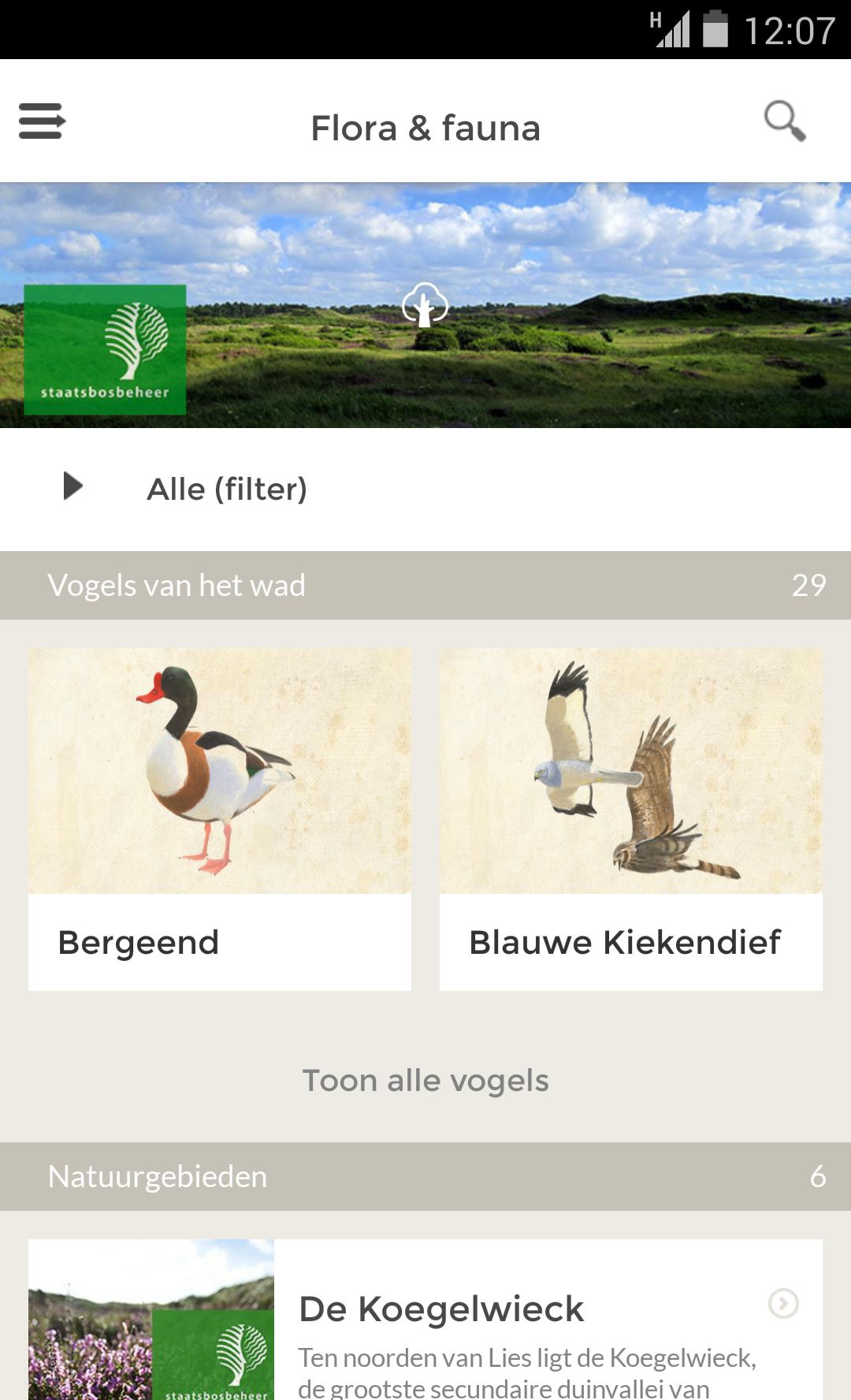The height and width of the screenshot is (1400, 851).
Task: Expand the Natuurgebieden section
Action: (x=158, y=1177)
